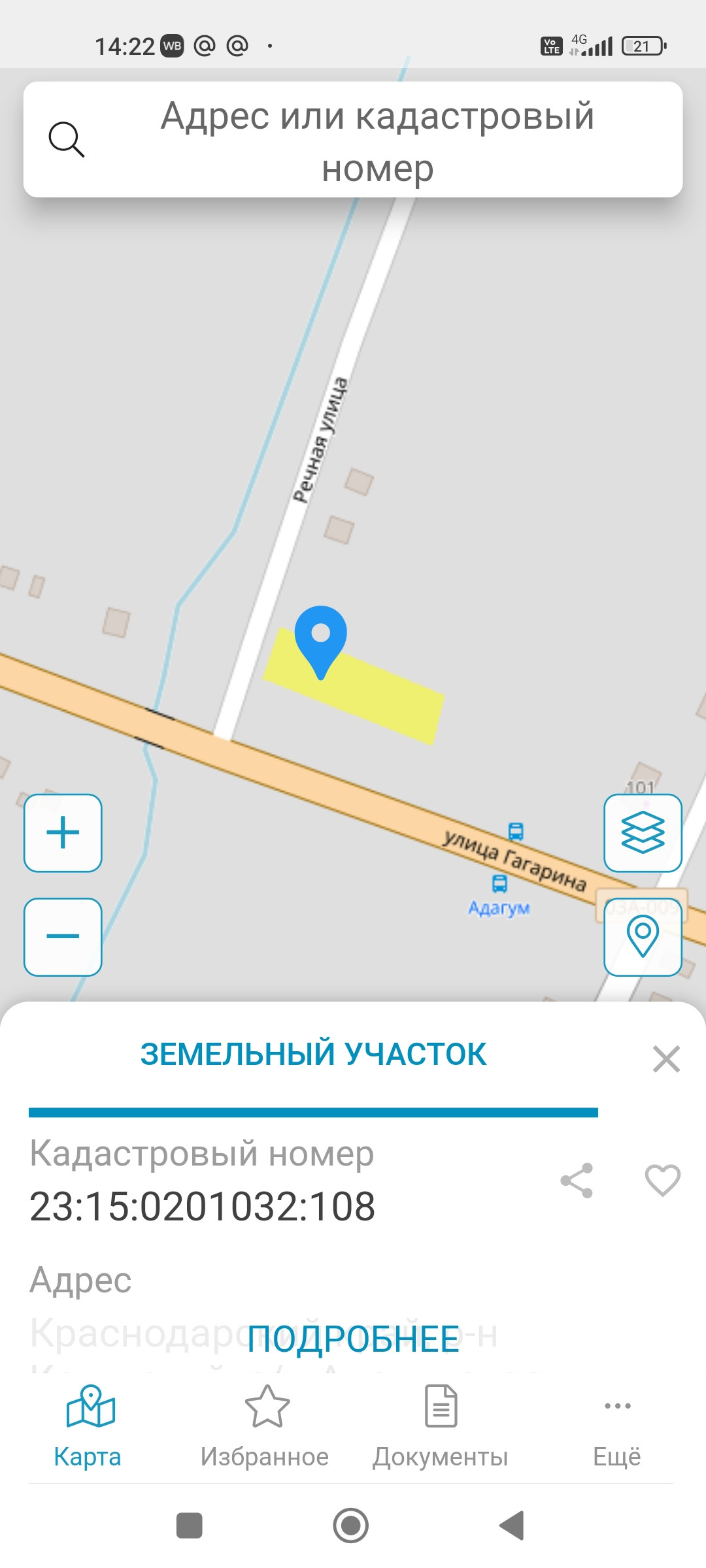Switch to the Документы tab

pos(441,1427)
